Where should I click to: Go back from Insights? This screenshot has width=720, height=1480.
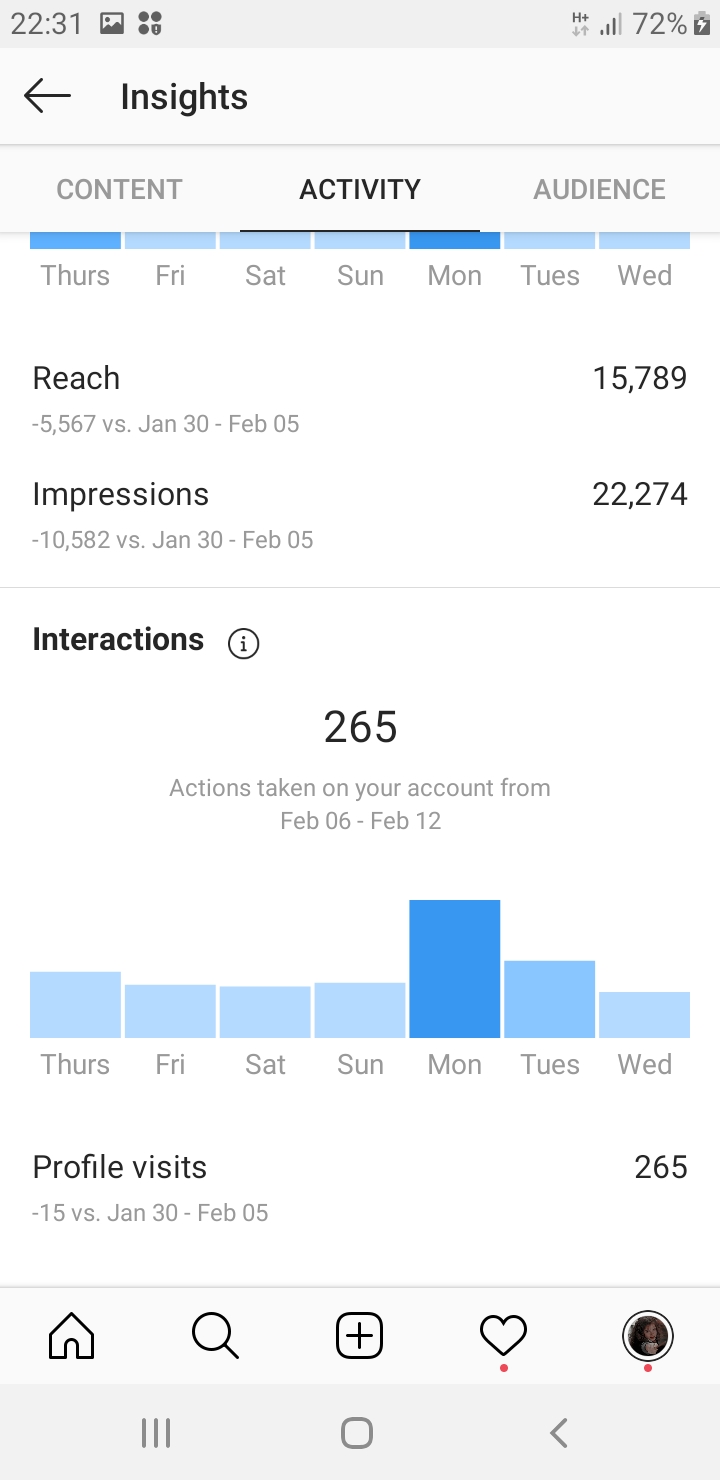click(x=47, y=97)
